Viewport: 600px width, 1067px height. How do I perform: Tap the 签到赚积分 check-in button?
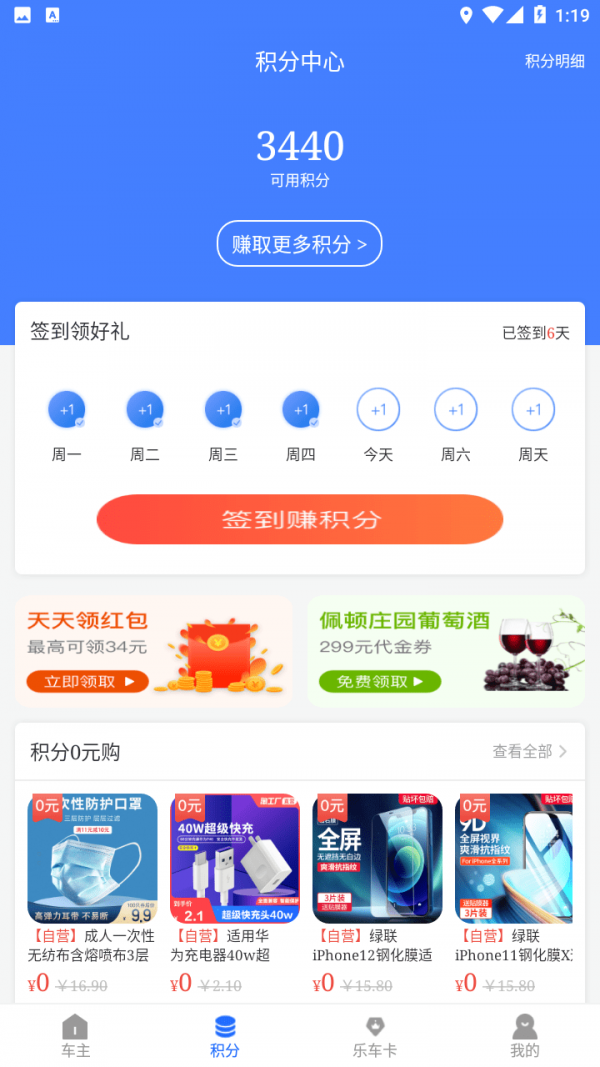click(299, 520)
